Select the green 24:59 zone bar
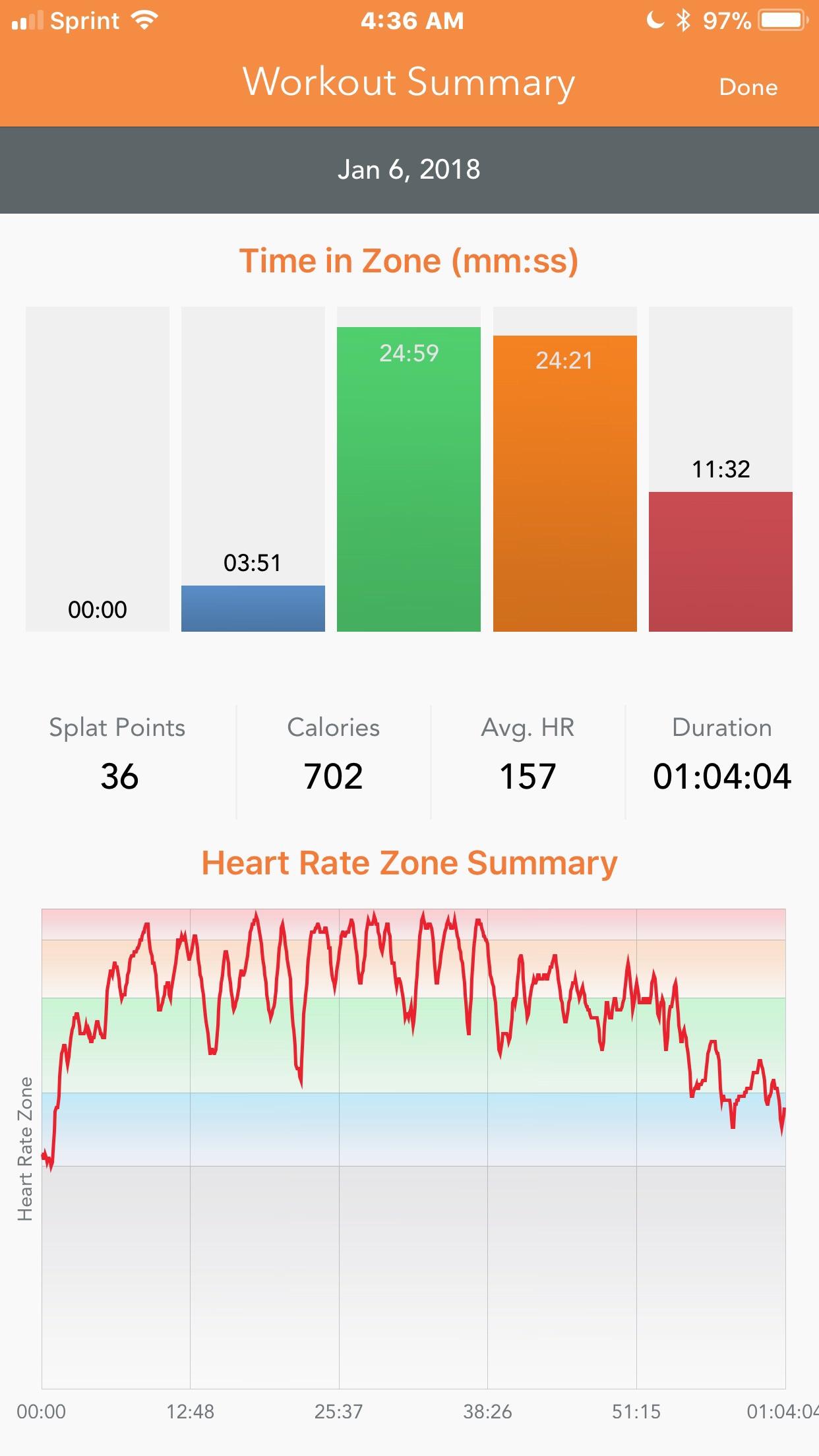This screenshot has height=1456, width=819. point(409,478)
